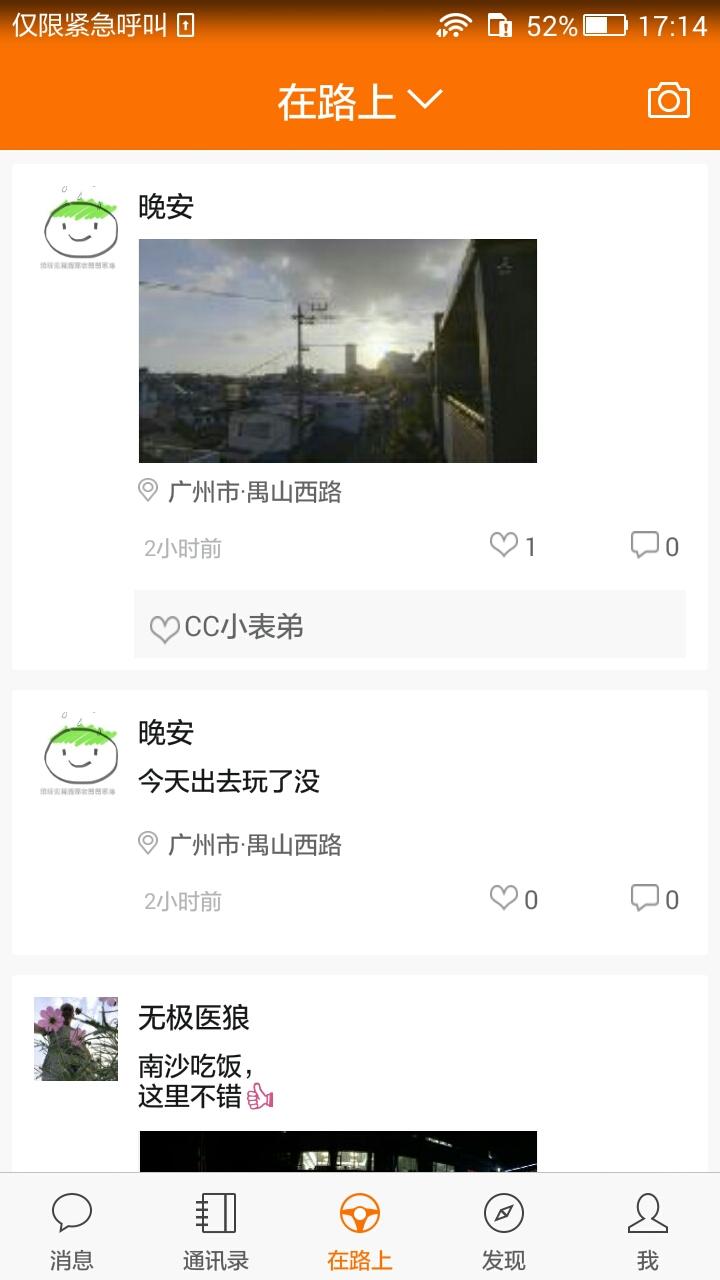Go to the 发现 tab
Viewport: 720px width, 1280px height.
click(x=504, y=1230)
